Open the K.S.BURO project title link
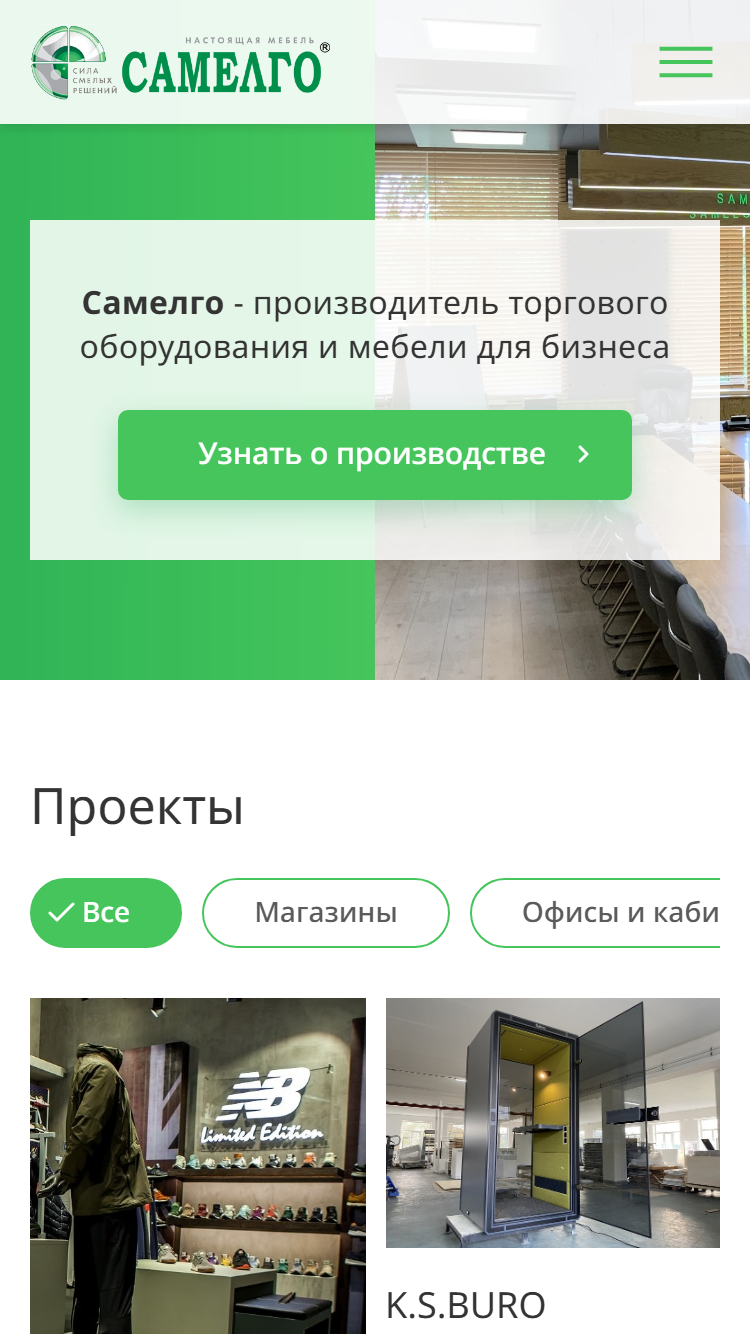The image size is (750, 1334). coord(466,1305)
